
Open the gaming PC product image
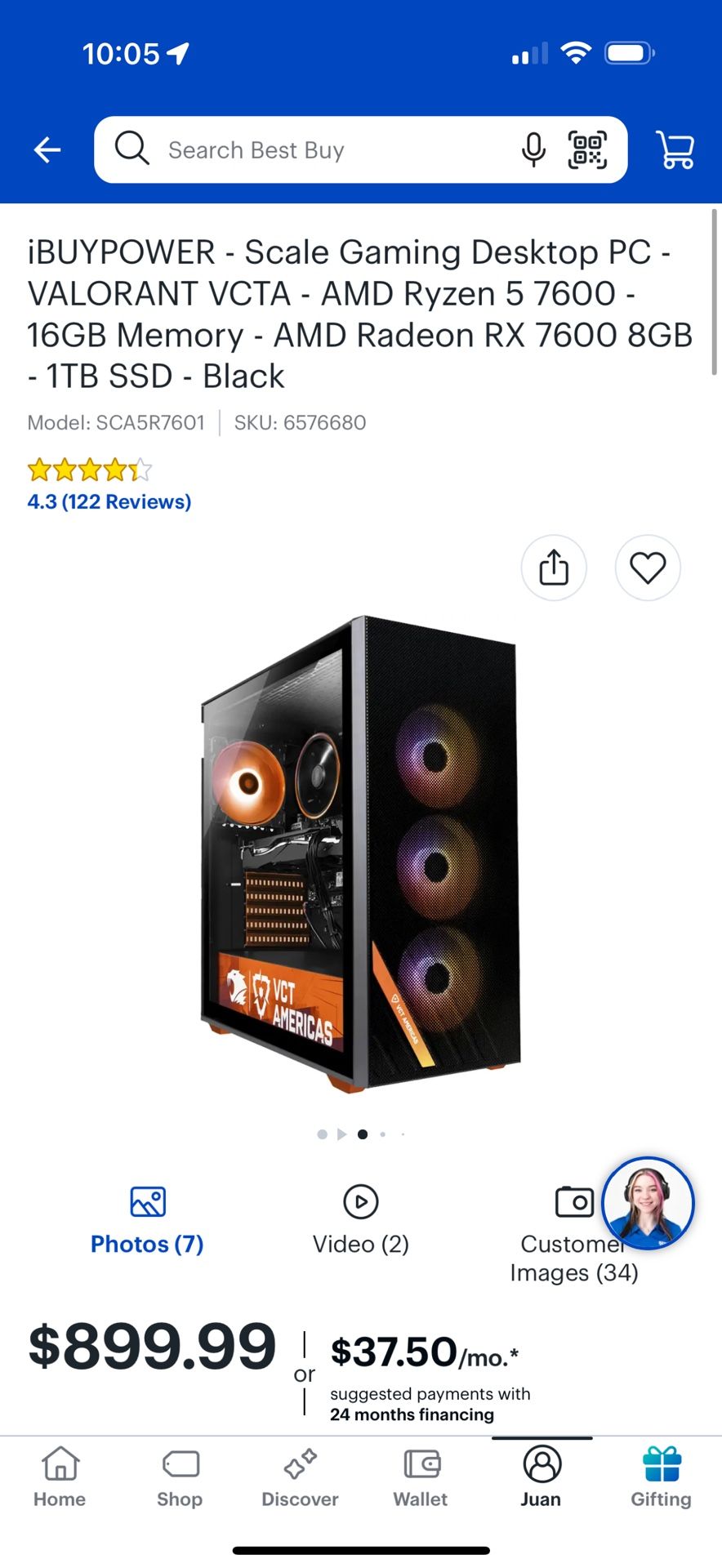pyautogui.click(x=360, y=853)
